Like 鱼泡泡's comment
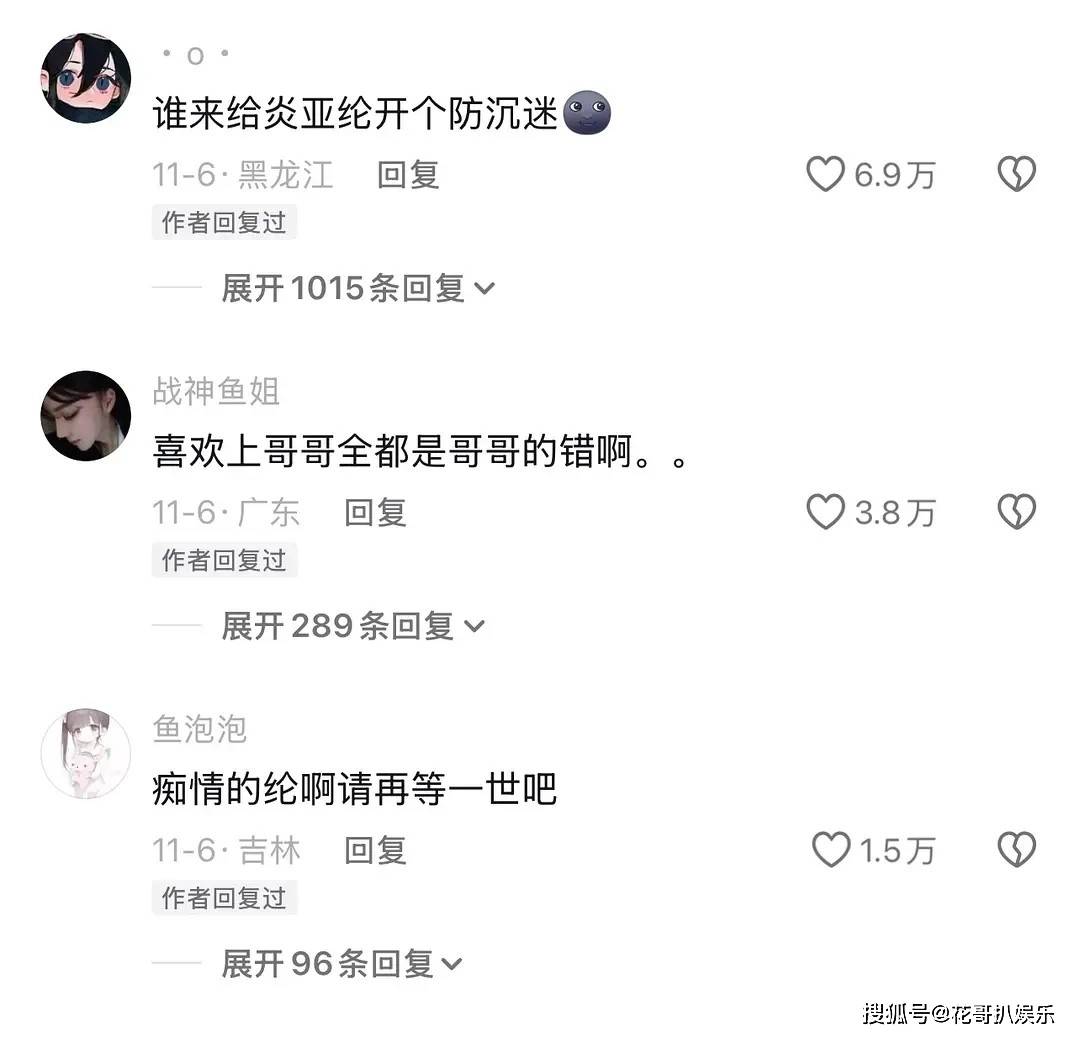This screenshot has width=1080, height=1037. point(830,851)
